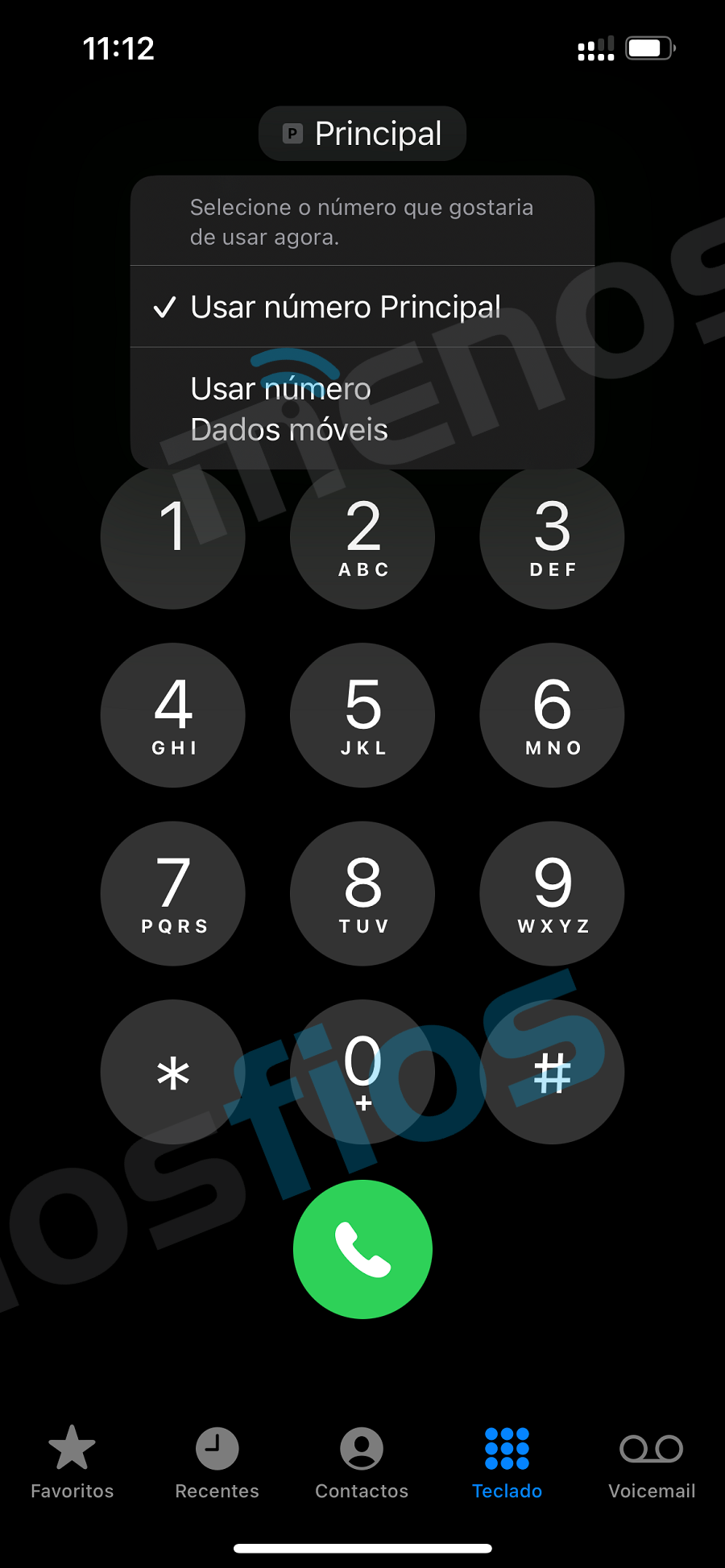
Task: Open the Voicemail tab
Action: [x=652, y=1463]
